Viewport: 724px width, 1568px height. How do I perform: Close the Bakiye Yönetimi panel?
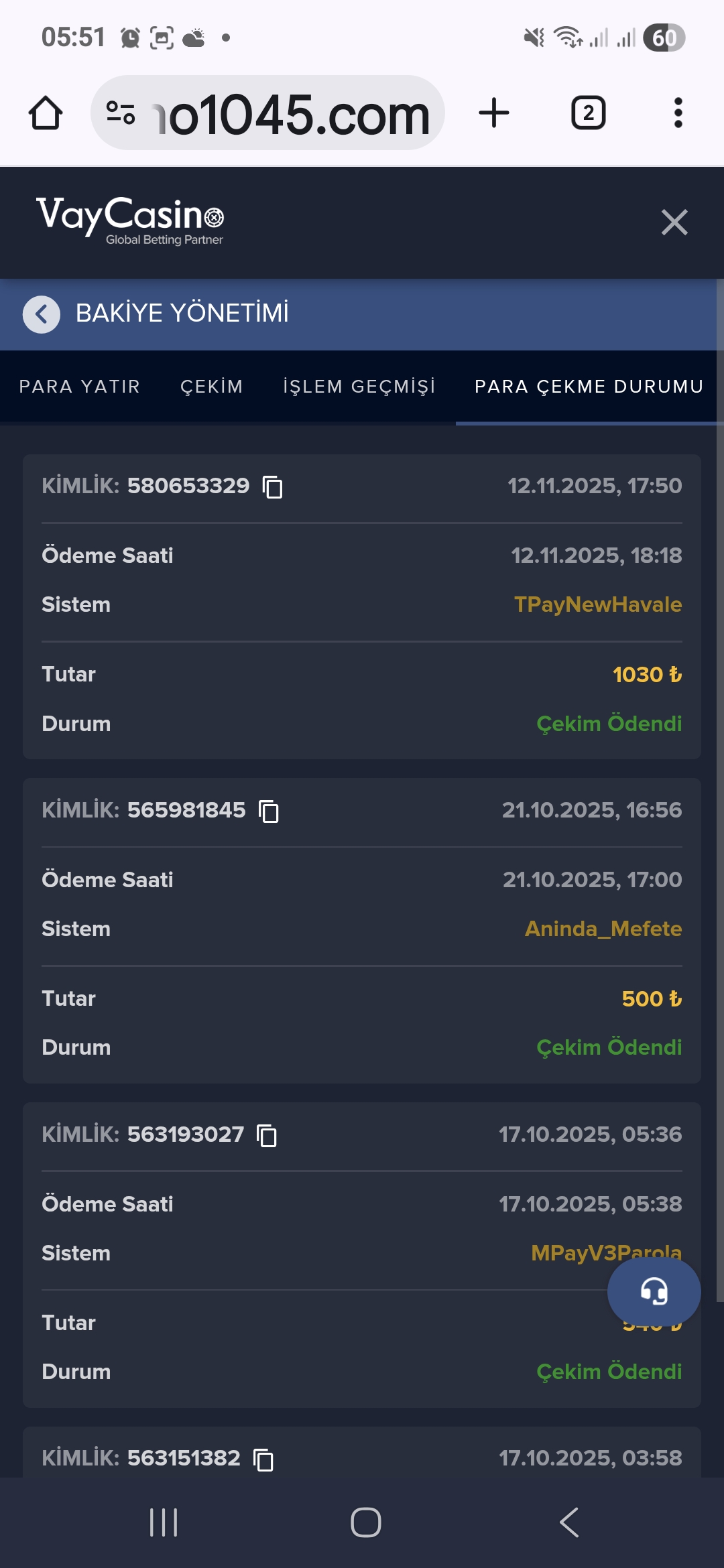point(674,222)
